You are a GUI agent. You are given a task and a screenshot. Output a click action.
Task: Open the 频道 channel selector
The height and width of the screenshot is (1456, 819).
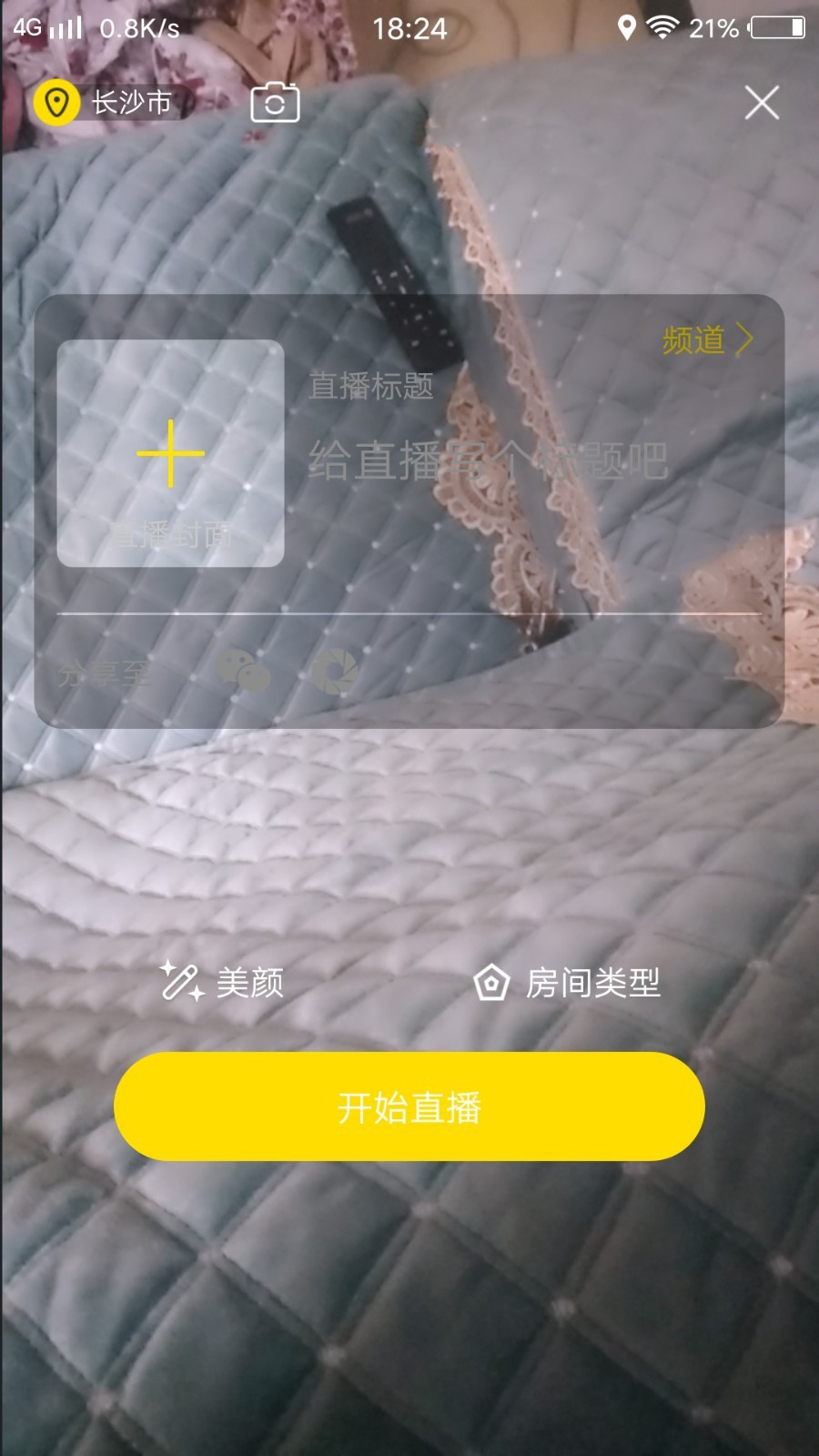[x=707, y=340]
